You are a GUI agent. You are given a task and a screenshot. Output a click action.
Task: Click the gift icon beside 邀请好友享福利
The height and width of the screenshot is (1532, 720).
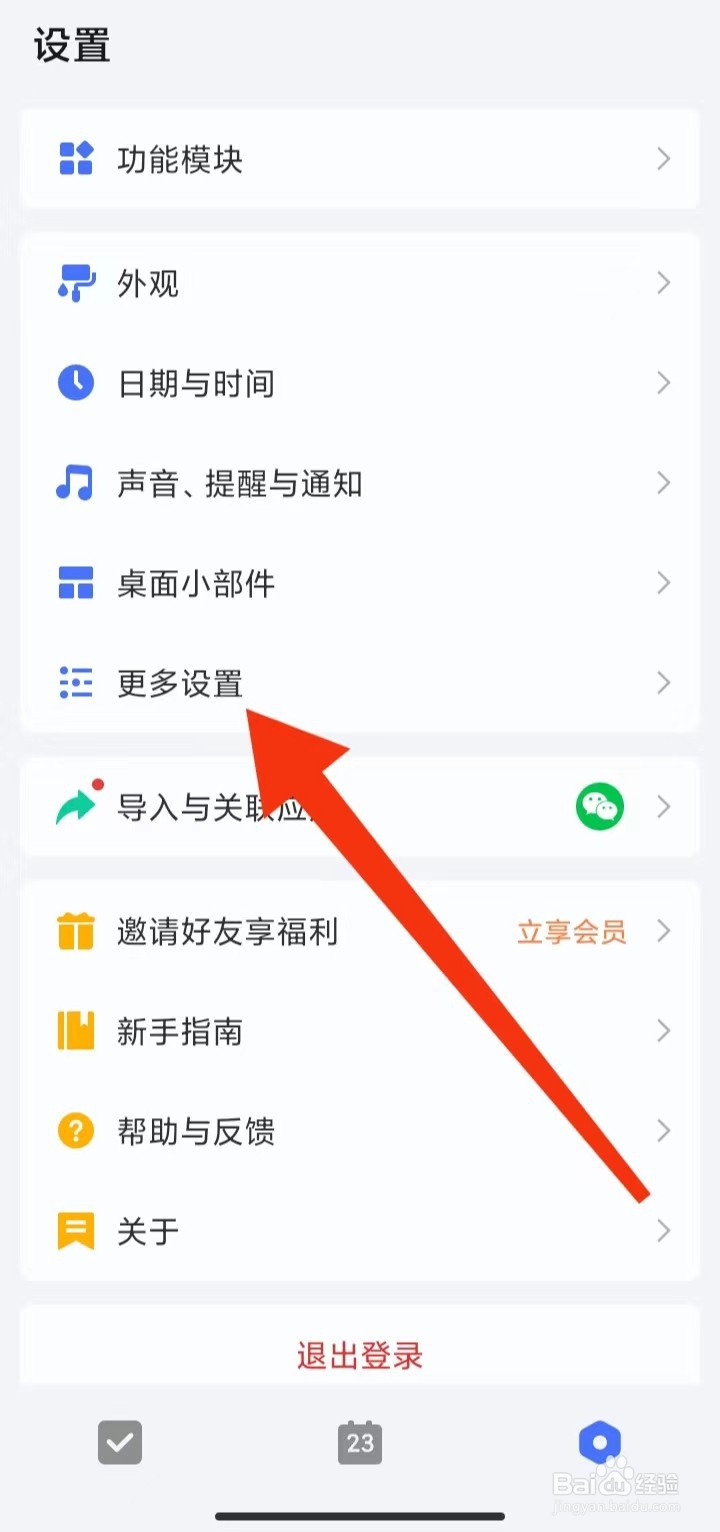coord(75,931)
